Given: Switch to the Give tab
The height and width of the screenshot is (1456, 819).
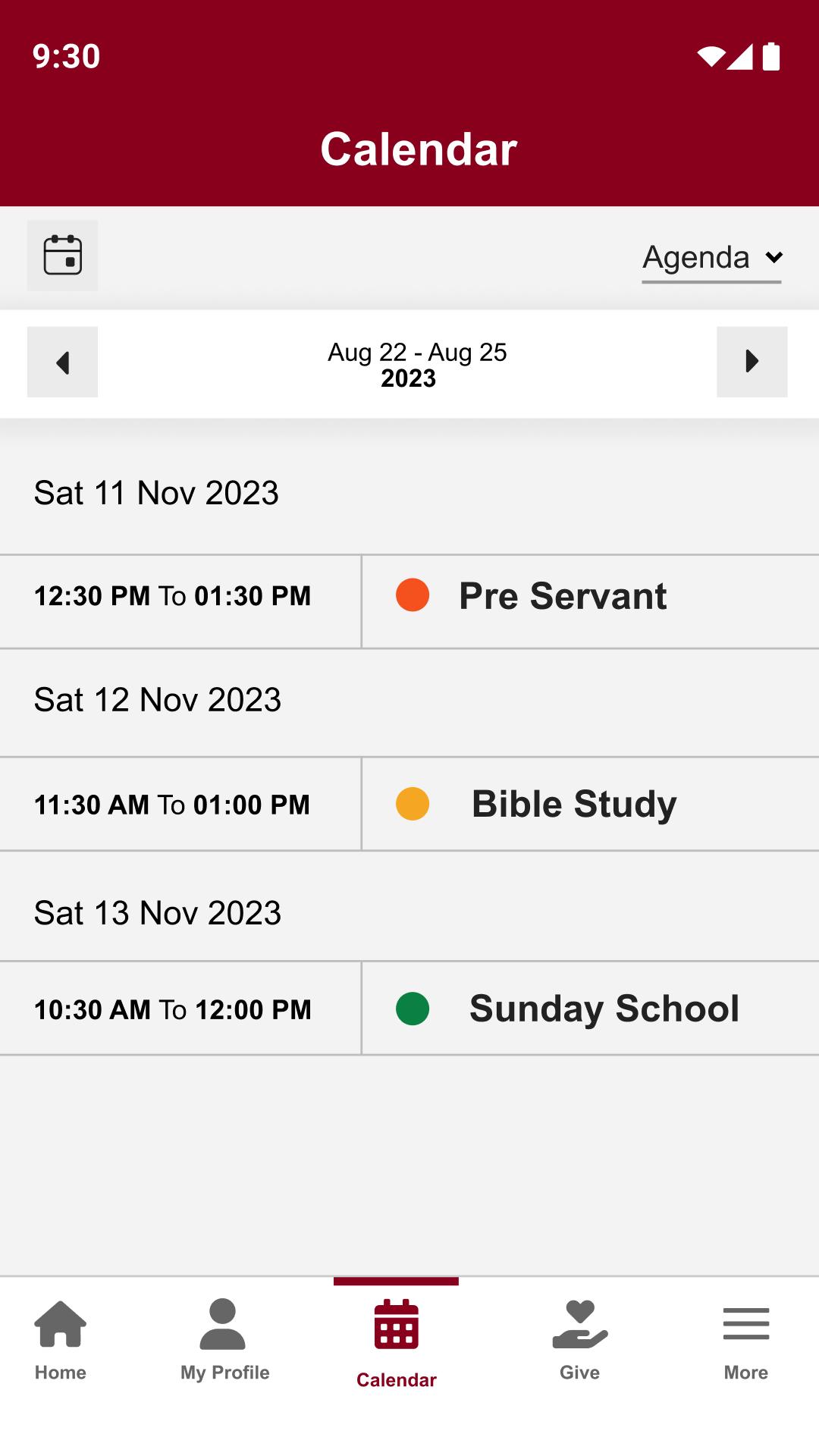Looking at the screenshot, I should [x=579, y=1339].
